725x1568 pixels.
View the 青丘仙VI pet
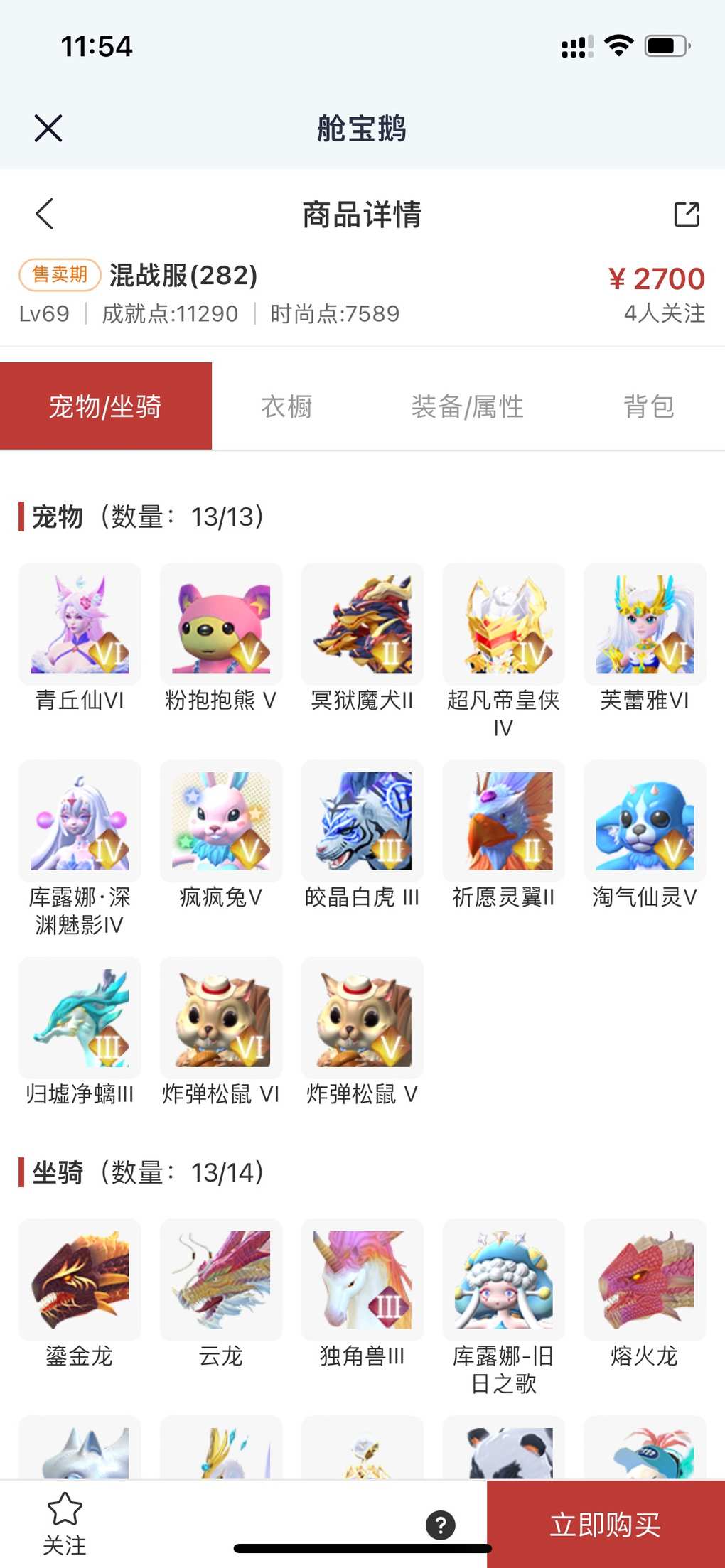coord(80,625)
